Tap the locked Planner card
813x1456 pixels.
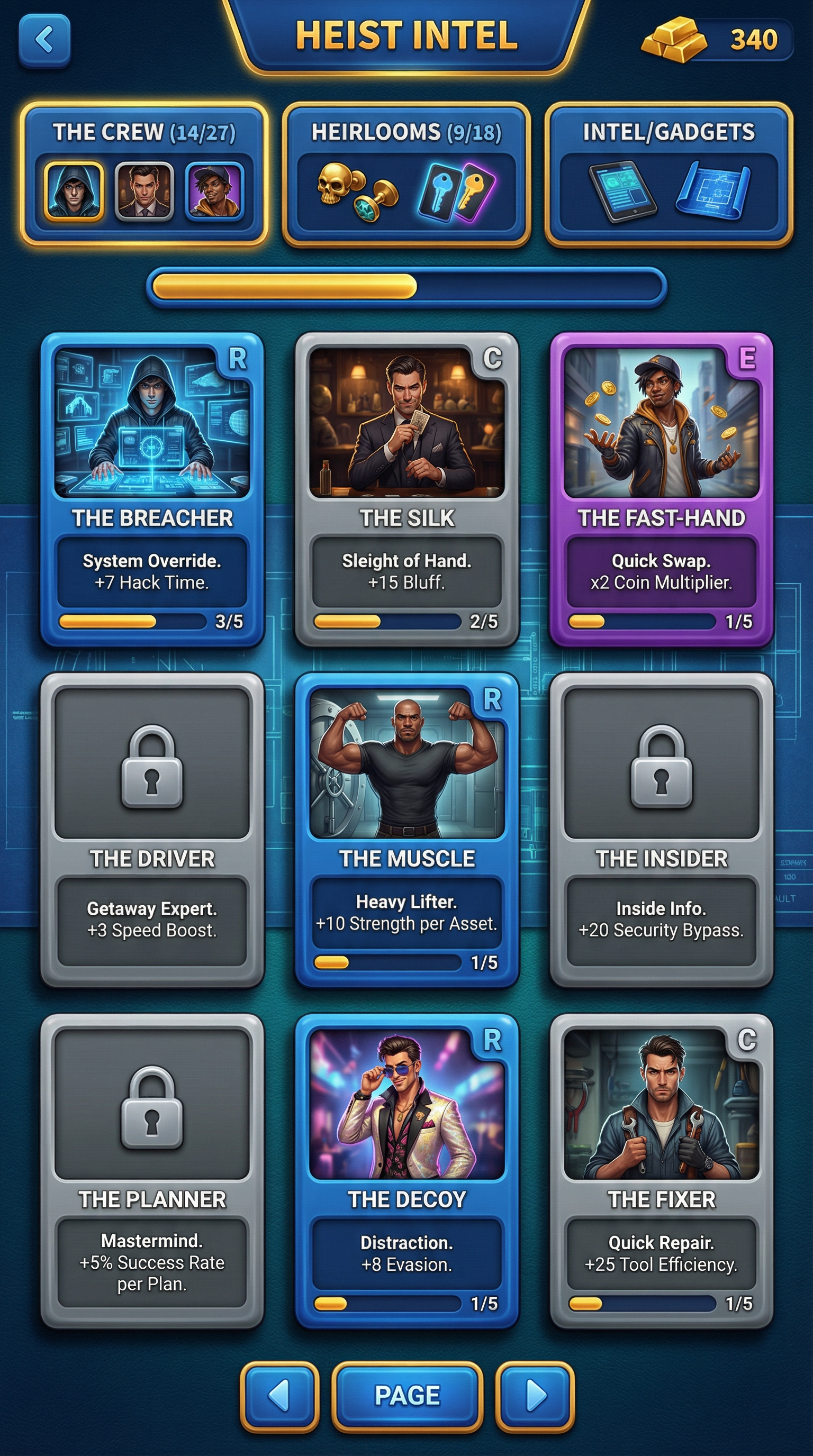152,1170
